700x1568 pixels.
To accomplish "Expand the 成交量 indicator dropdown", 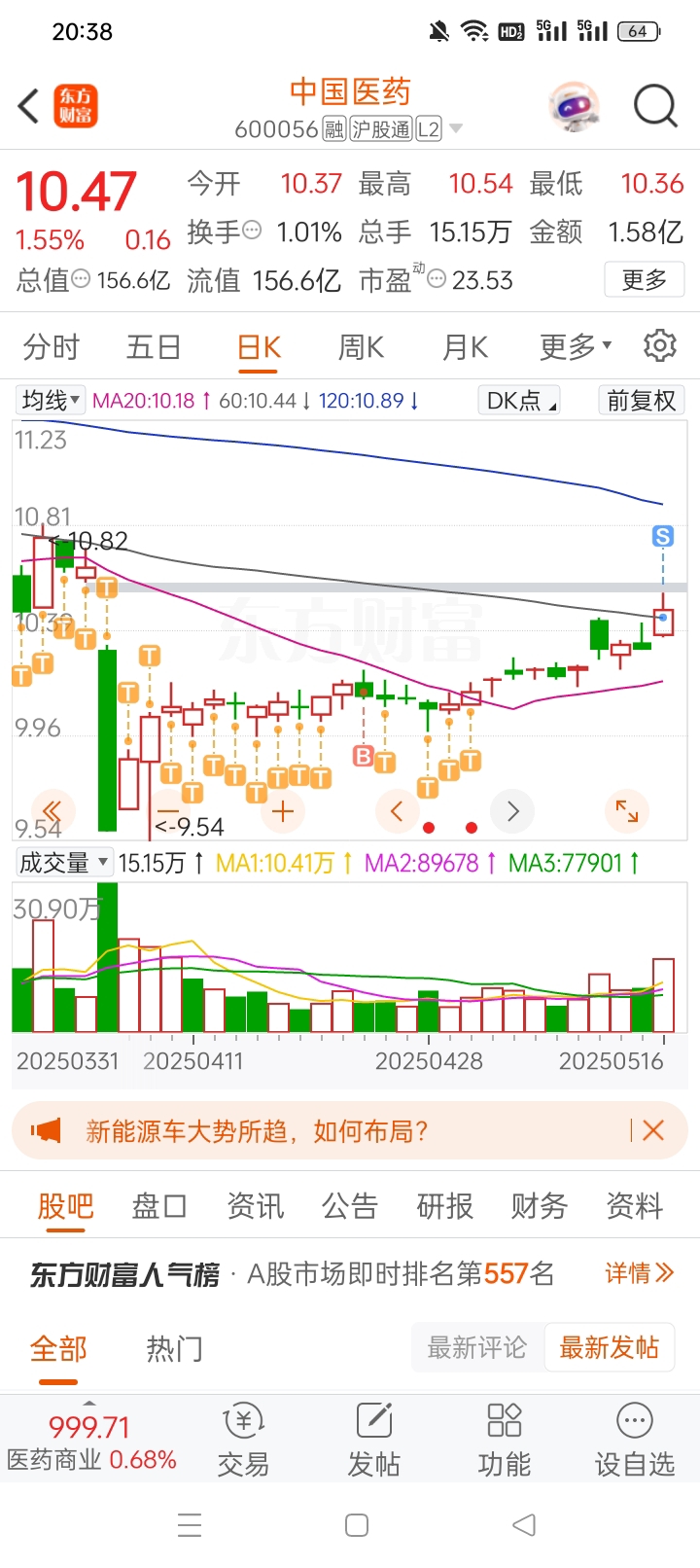I will pyautogui.click(x=63, y=863).
